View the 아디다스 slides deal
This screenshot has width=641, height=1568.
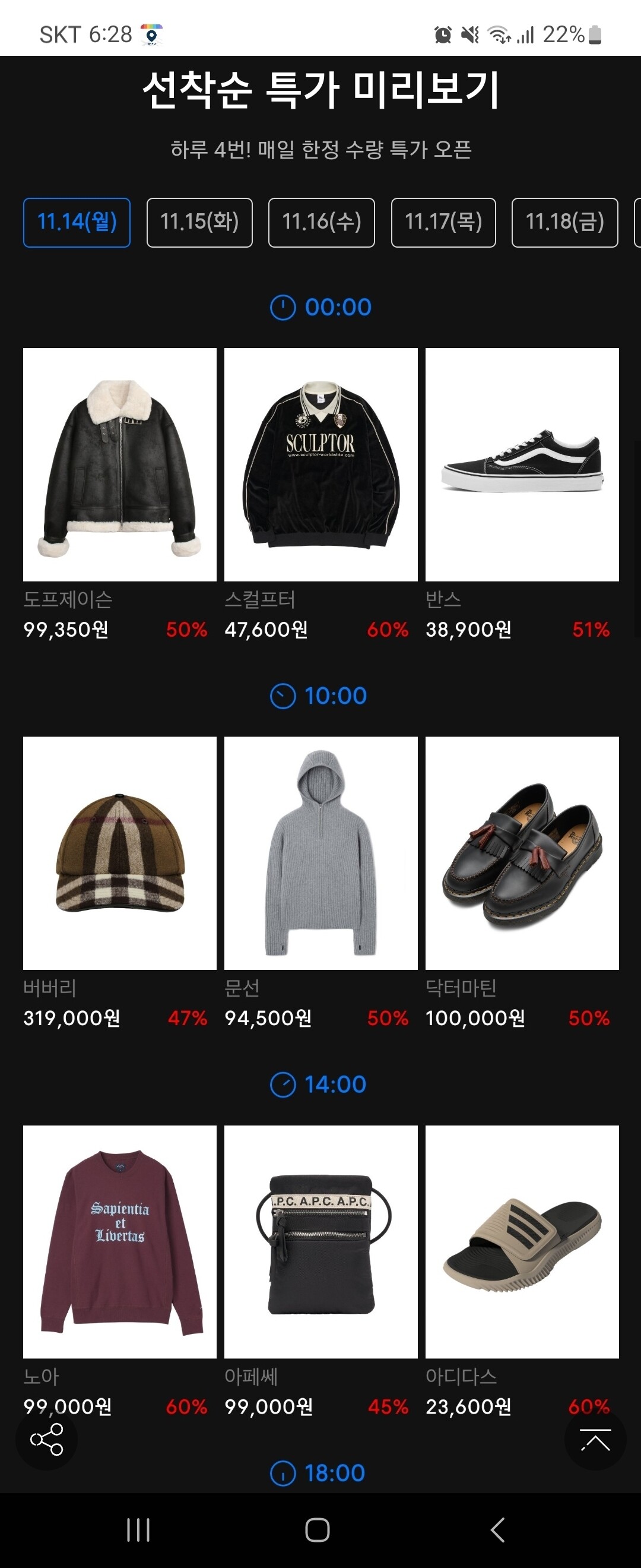pos(522,1241)
